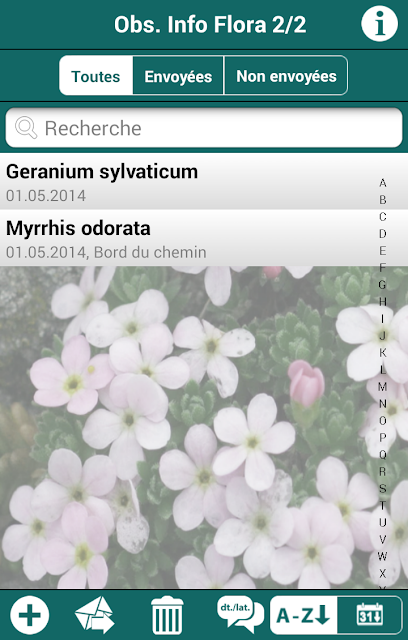Send observations with the envelope icon
Viewport: 408px width, 640px height.
tap(95, 615)
